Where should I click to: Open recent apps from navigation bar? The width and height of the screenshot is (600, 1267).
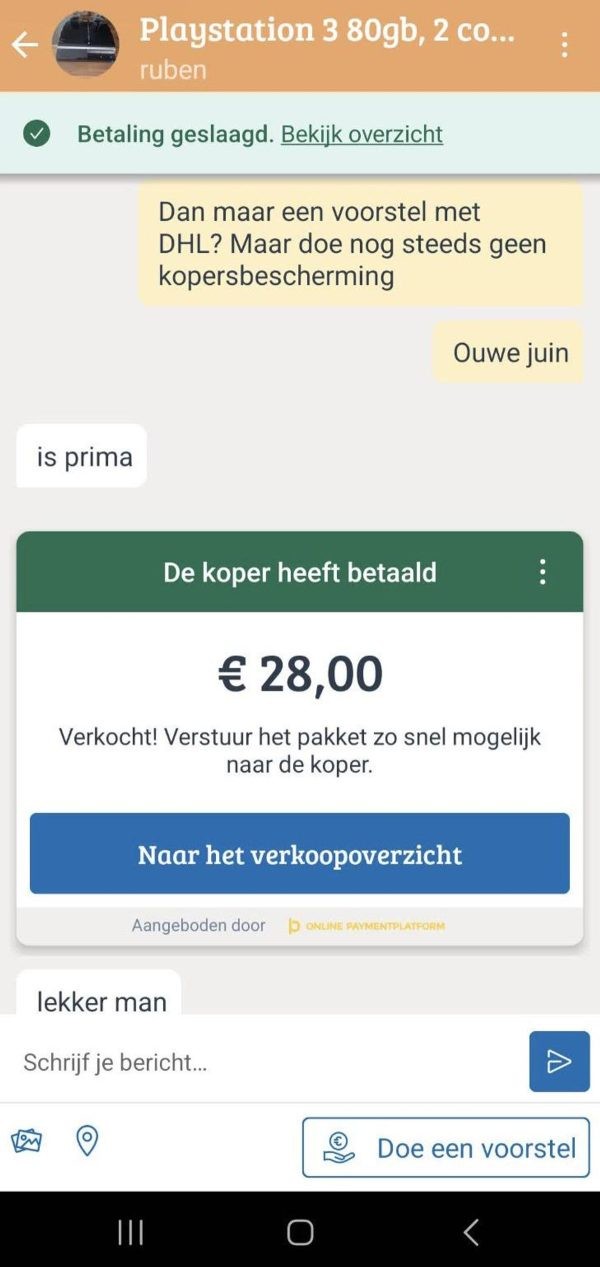pos(131,1232)
